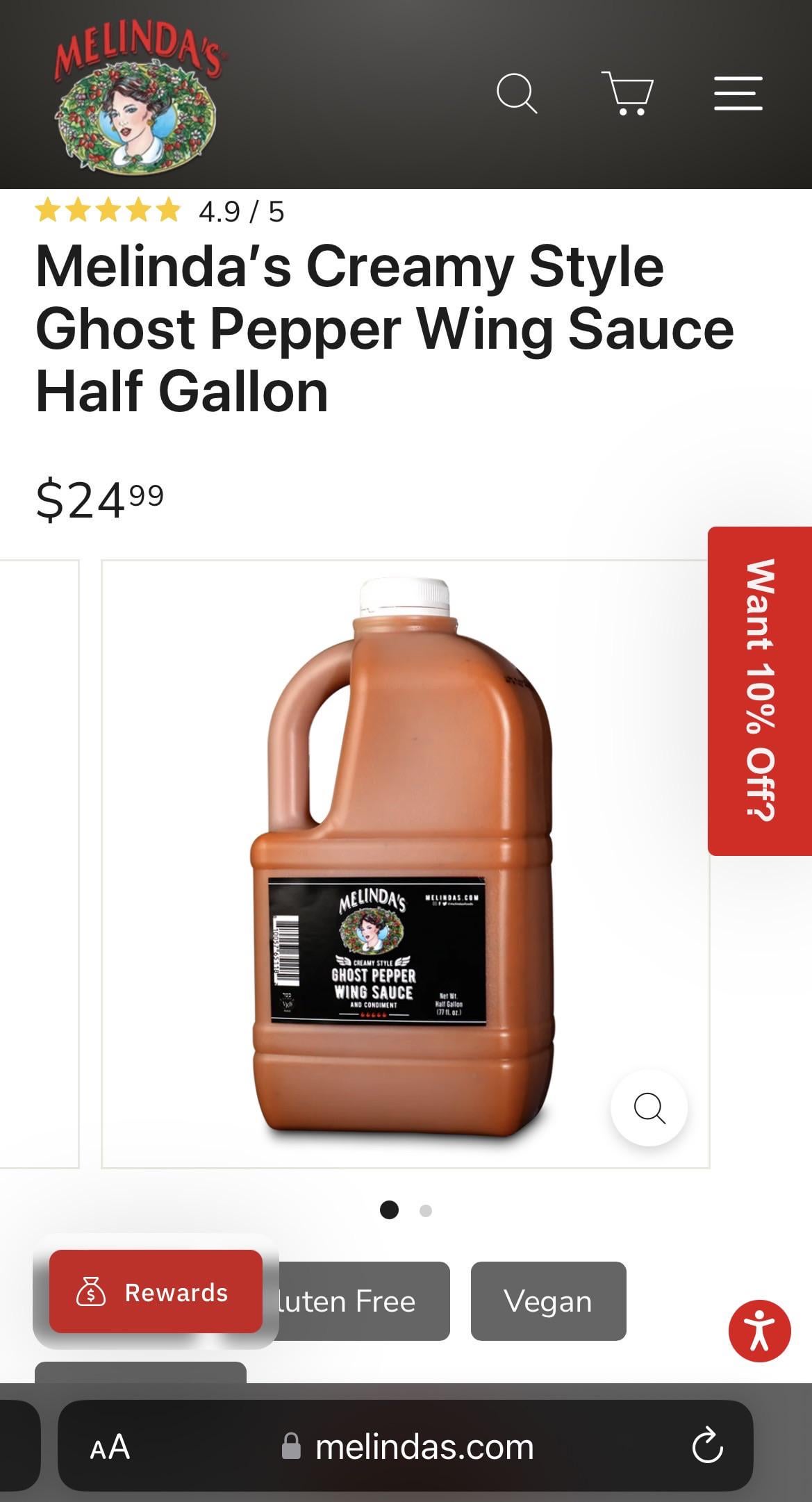This screenshot has height=1502, width=812.
Task: Reload the melindas.com page
Action: tap(707, 1446)
